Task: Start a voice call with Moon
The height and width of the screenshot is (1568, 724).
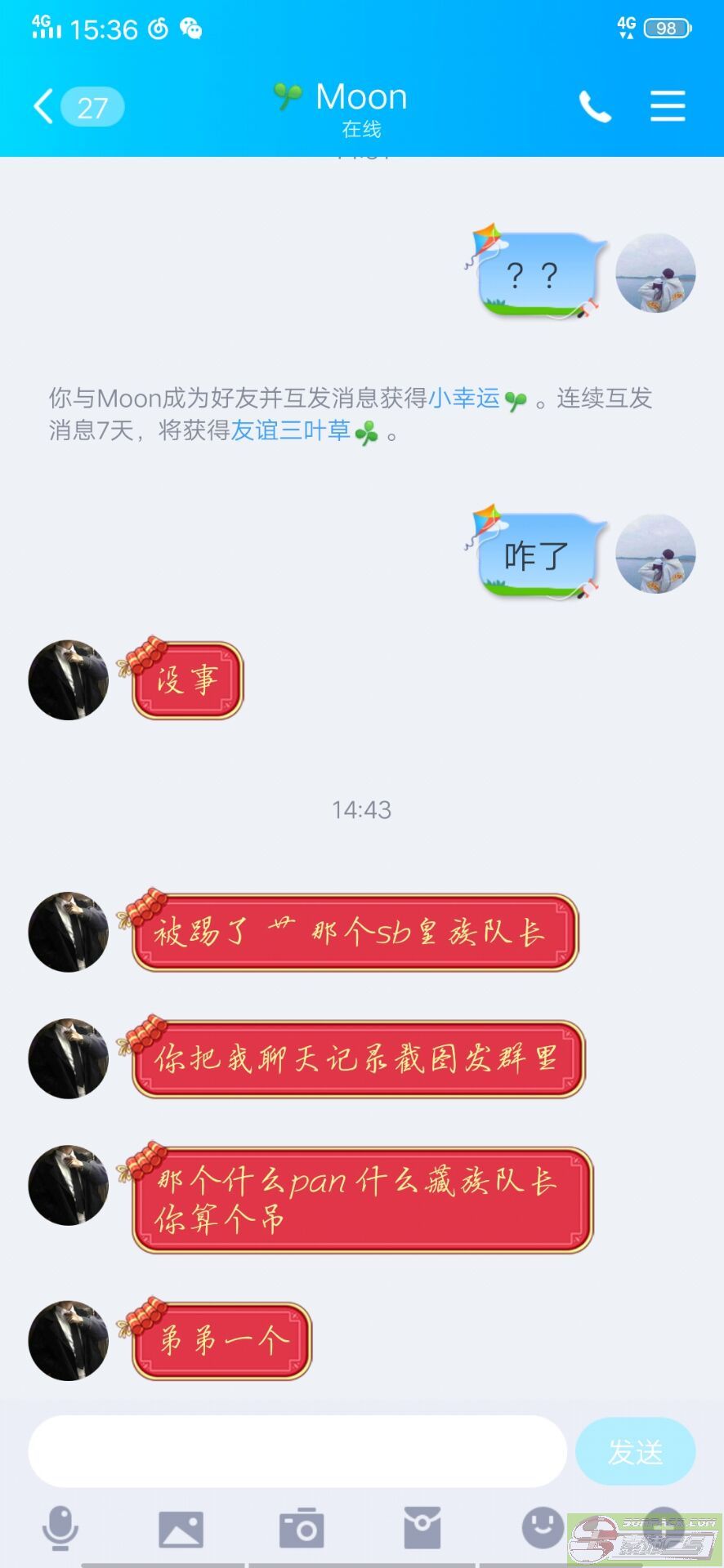Action: coord(595,107)
